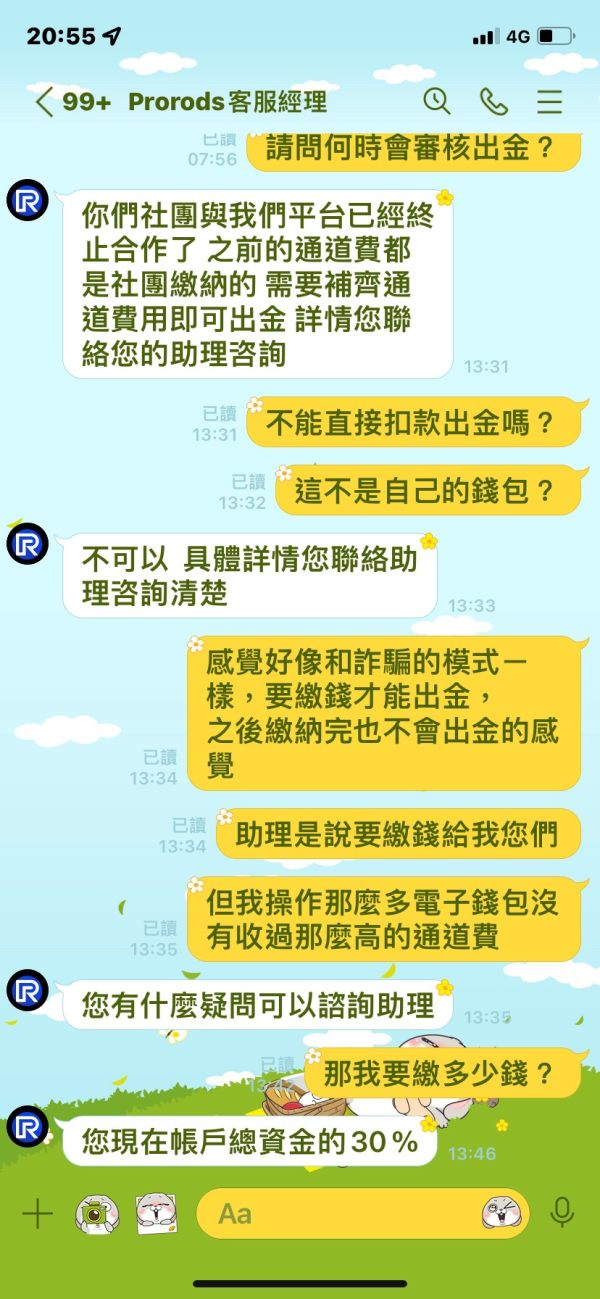Open the plus attachment menu
Image resolution: width=600 pixels, height=1299 pixels.
37,1214
